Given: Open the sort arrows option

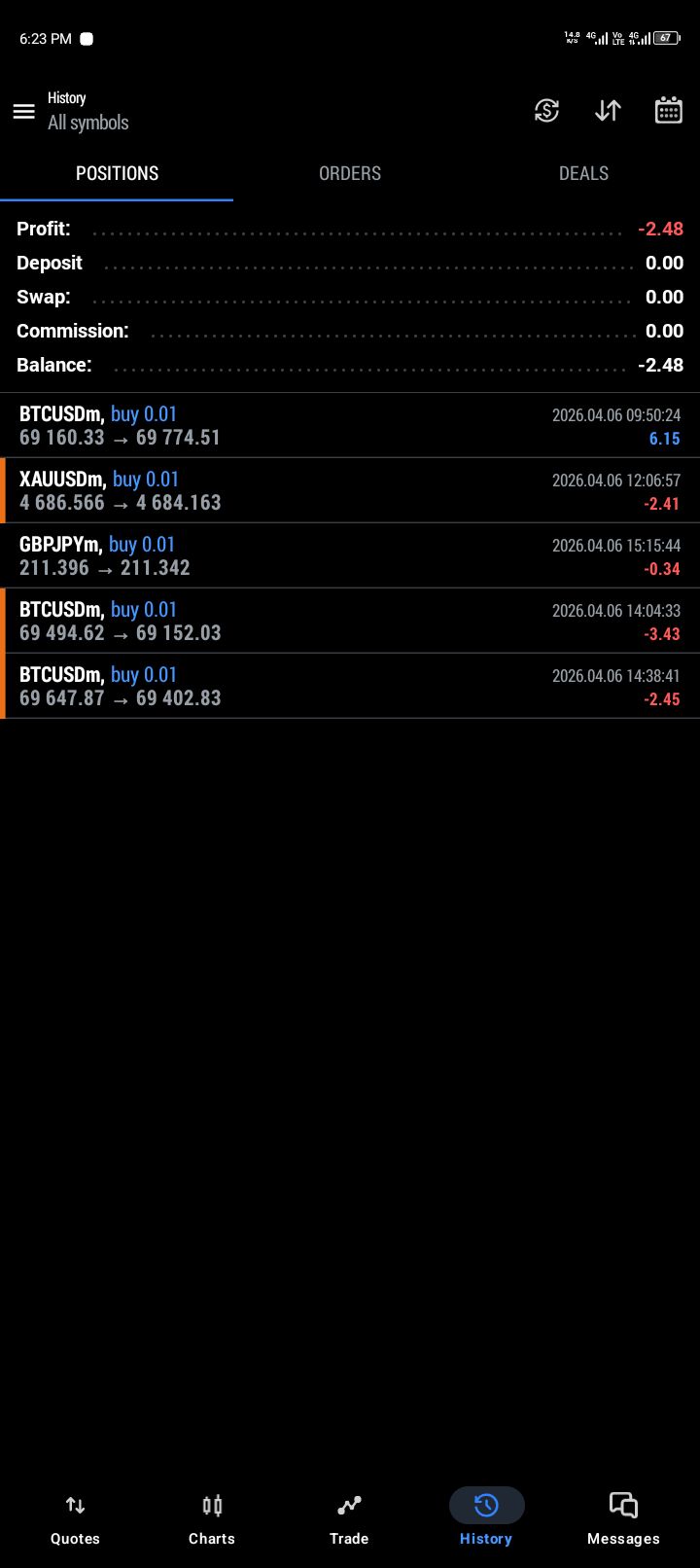Looking at the screenshot, I should 608,111.
